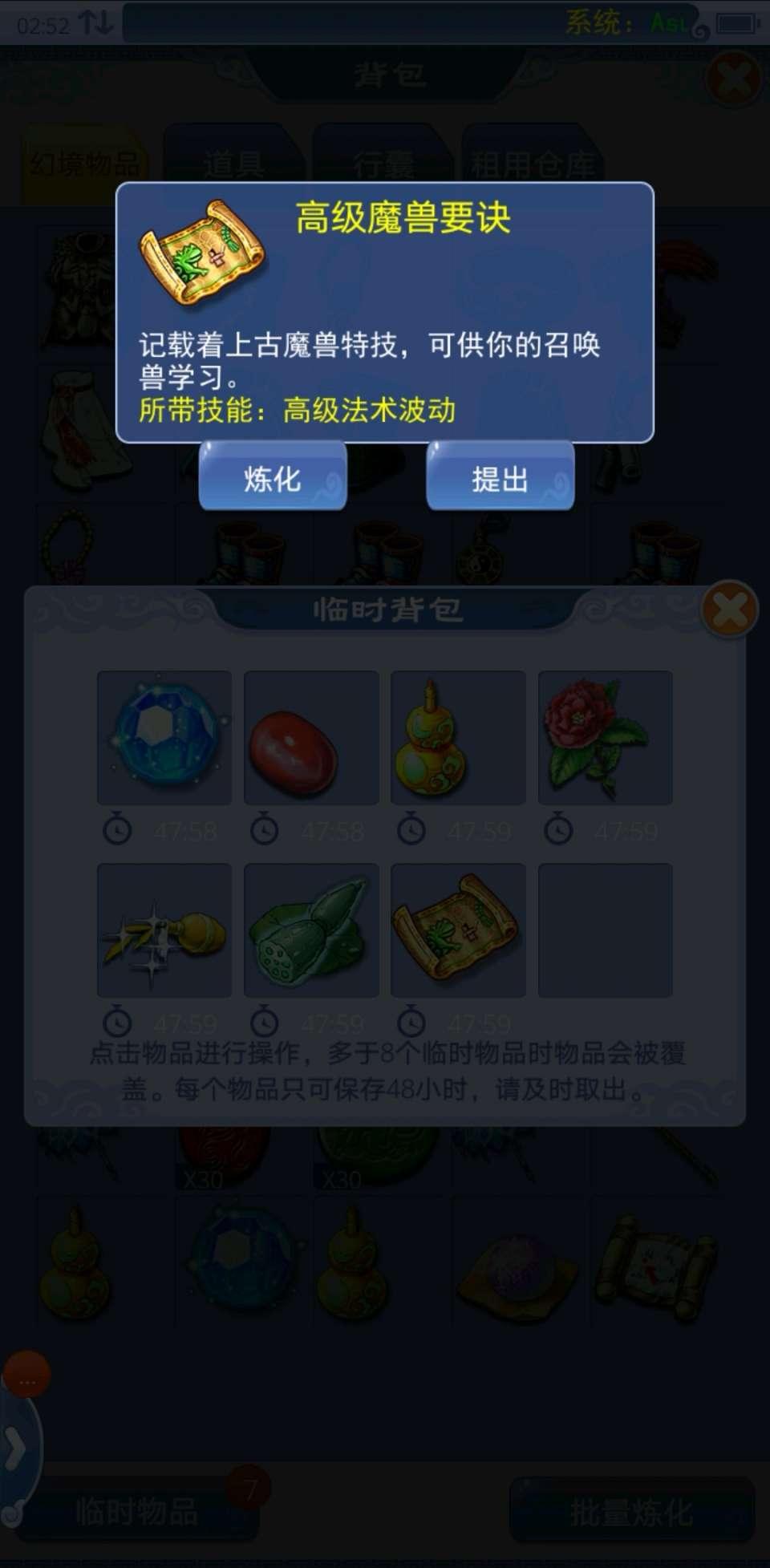Select the red peony flower item

pos(606,737)
